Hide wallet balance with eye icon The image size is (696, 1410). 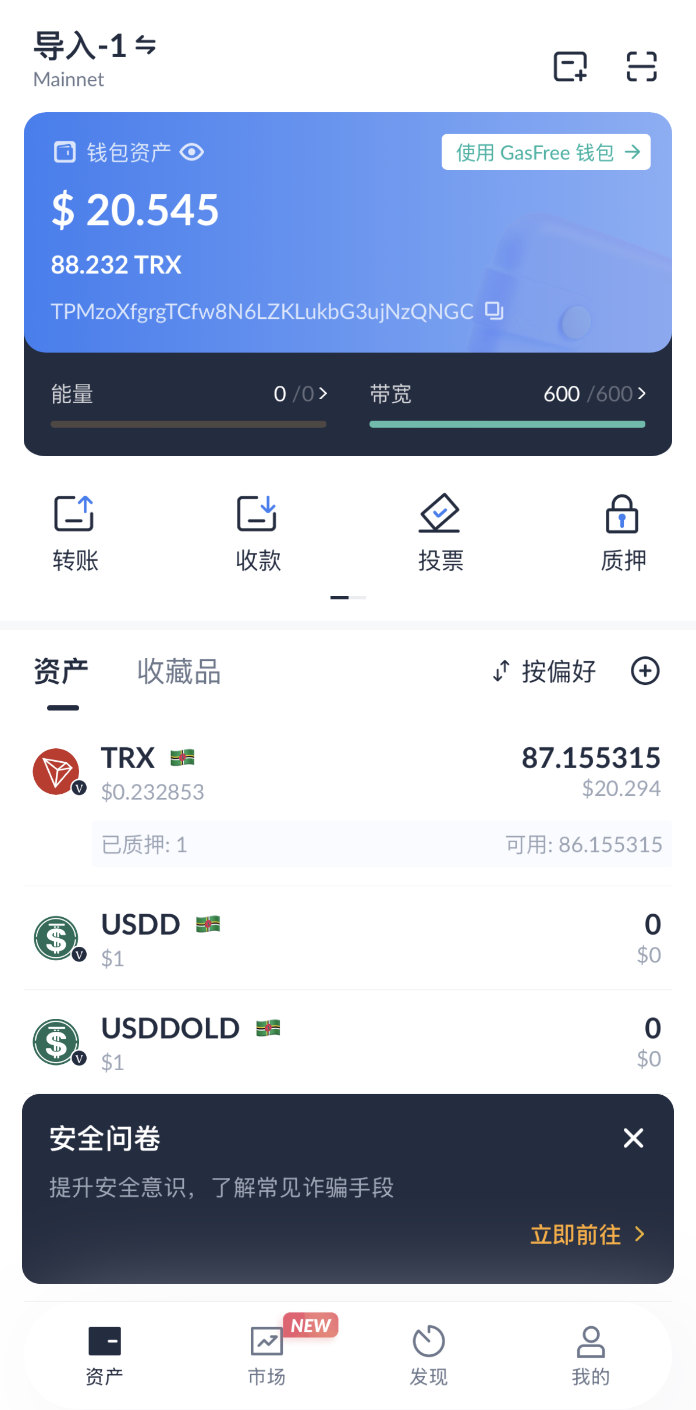[192, 152]
